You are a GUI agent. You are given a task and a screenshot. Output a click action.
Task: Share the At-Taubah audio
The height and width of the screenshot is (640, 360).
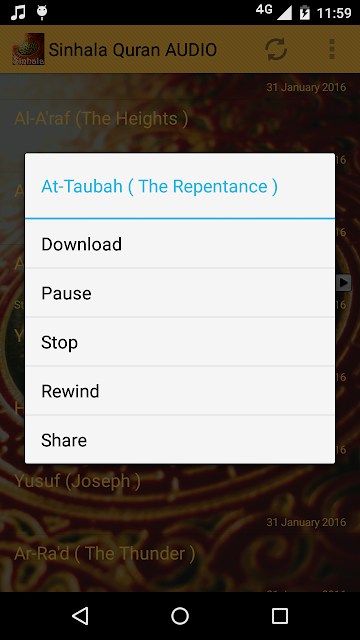click(180, 440)
